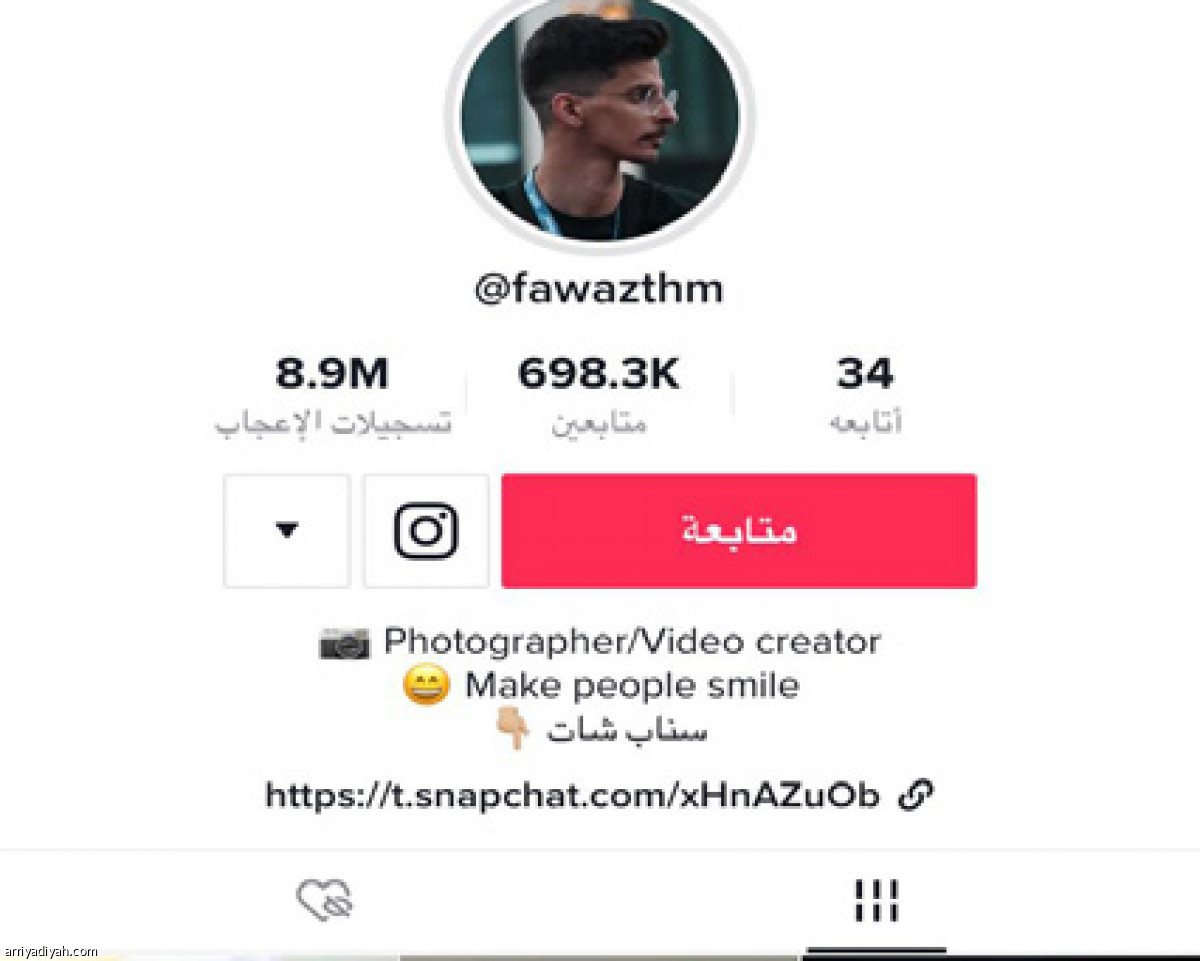Open the list of 34 following

tap(865, 395)
